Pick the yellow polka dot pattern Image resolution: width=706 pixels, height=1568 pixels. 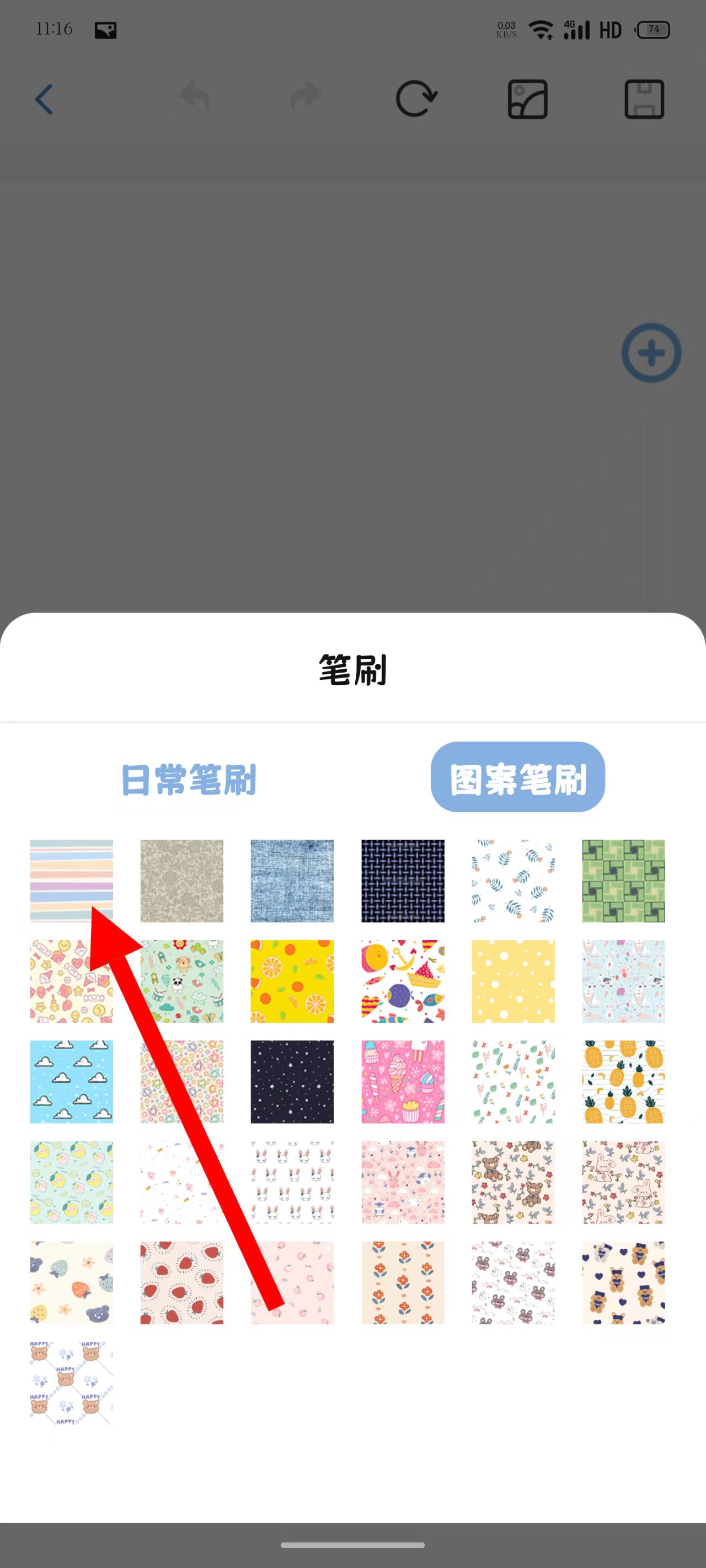coord(513,981)
